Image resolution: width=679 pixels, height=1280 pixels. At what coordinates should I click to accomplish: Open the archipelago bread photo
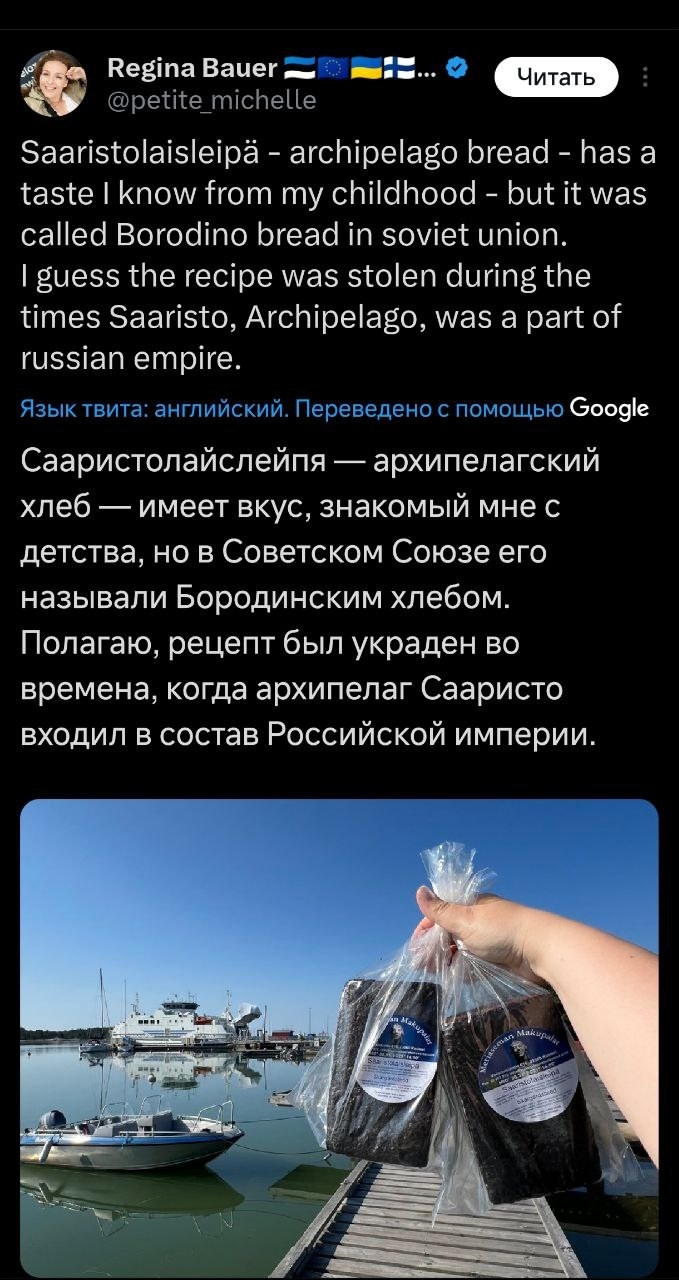tap(339, 1036)
